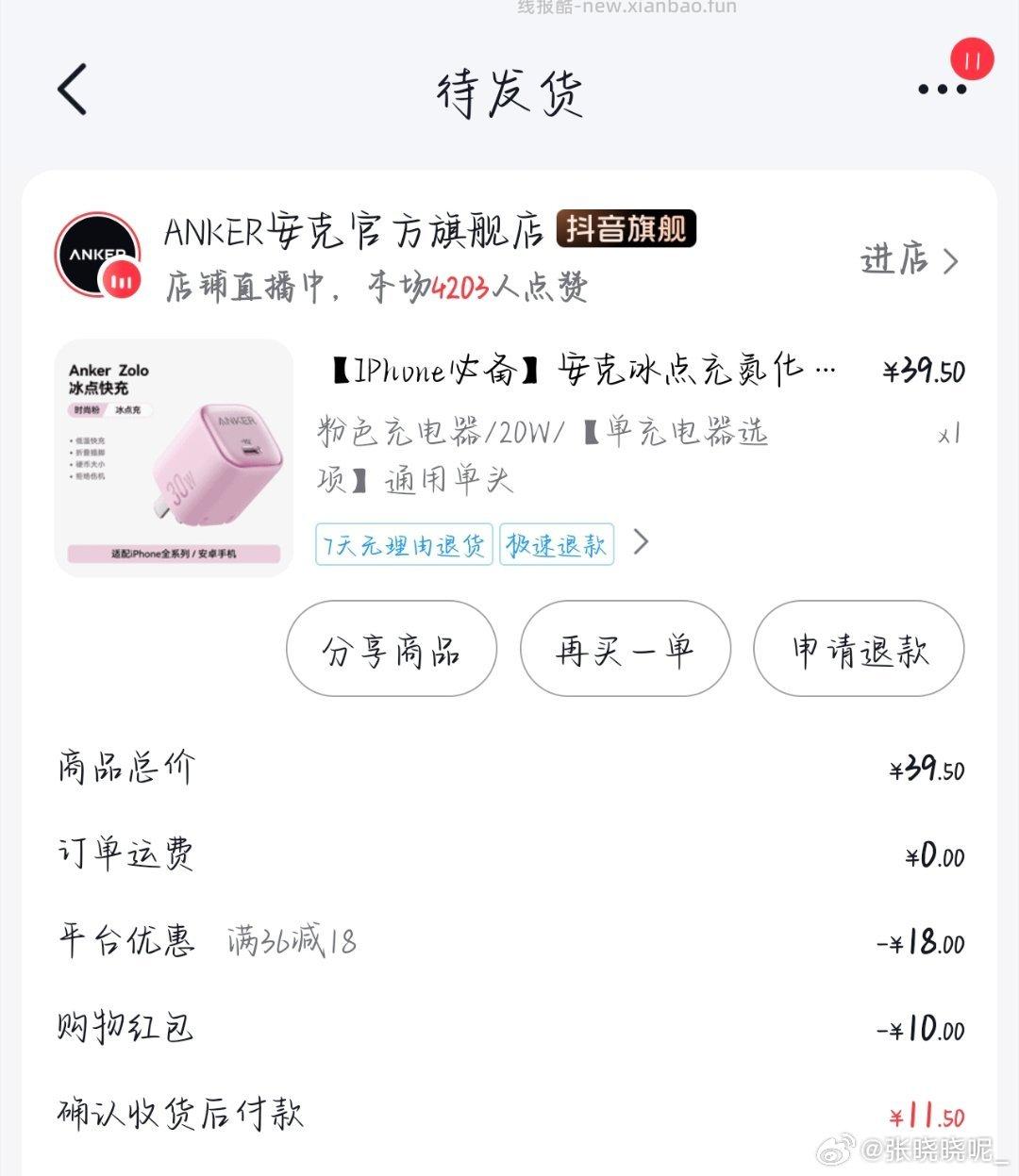Tap the 待发货 page title tab
1019x1176 pixels.
pos(509,91)
